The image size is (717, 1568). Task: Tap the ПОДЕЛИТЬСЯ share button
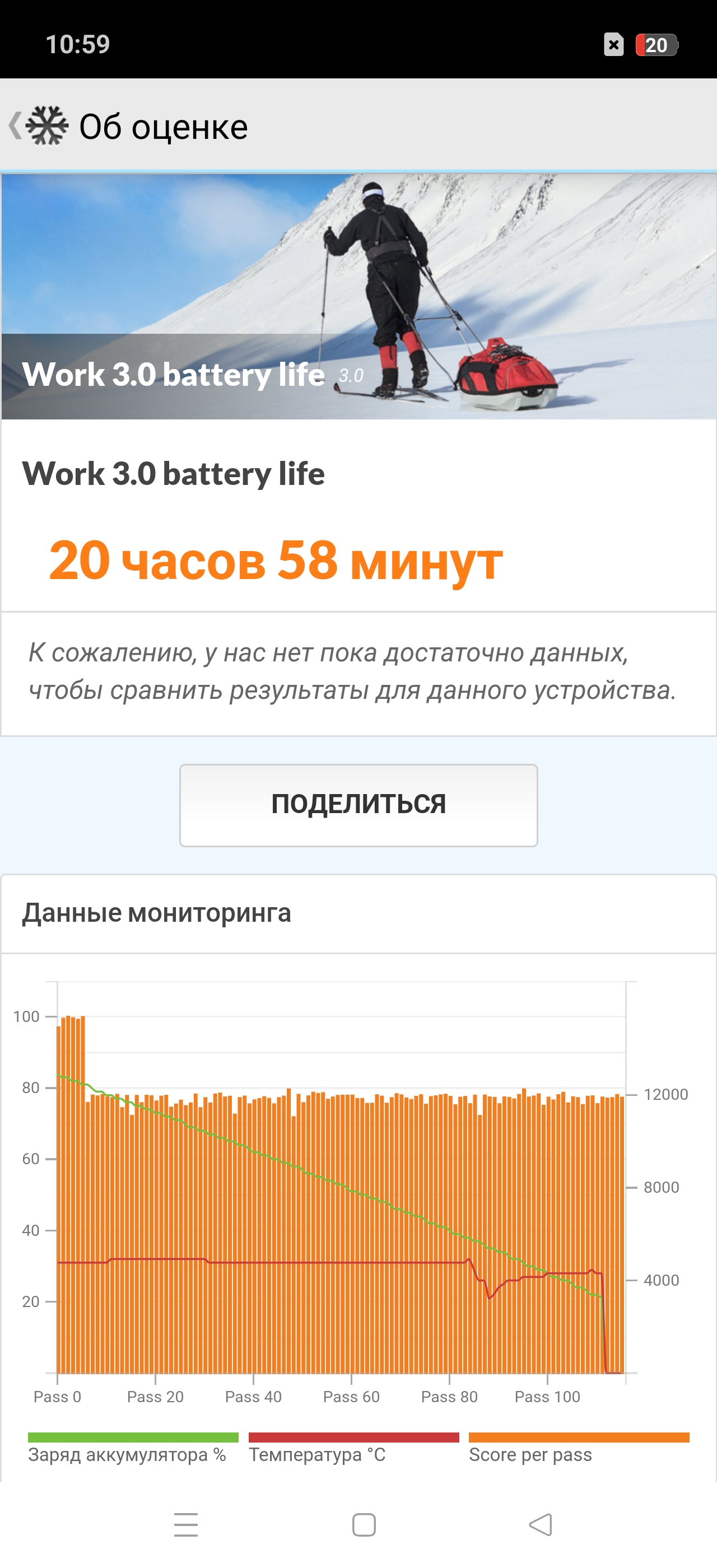[x=358, y=805]
